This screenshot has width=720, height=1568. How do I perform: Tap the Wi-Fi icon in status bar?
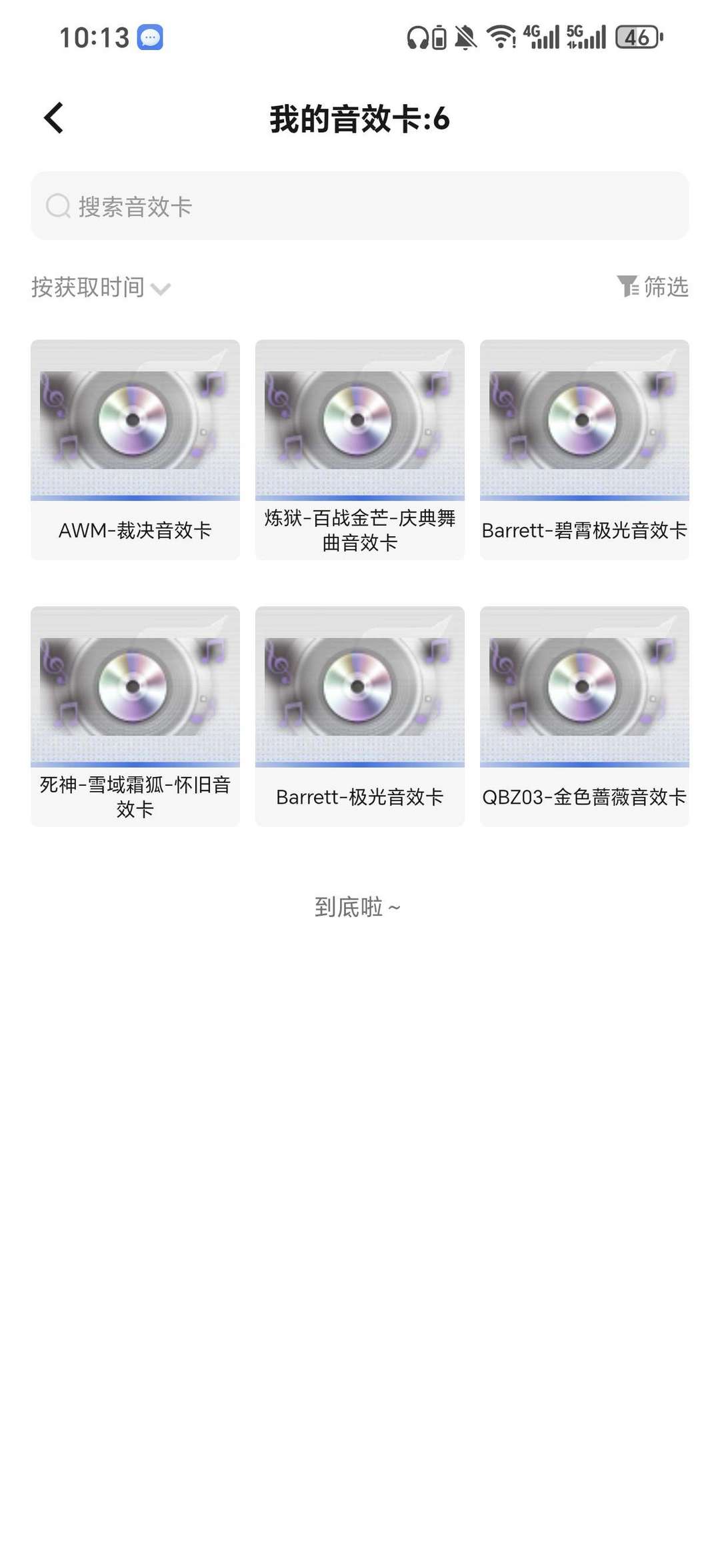[499, 38]
